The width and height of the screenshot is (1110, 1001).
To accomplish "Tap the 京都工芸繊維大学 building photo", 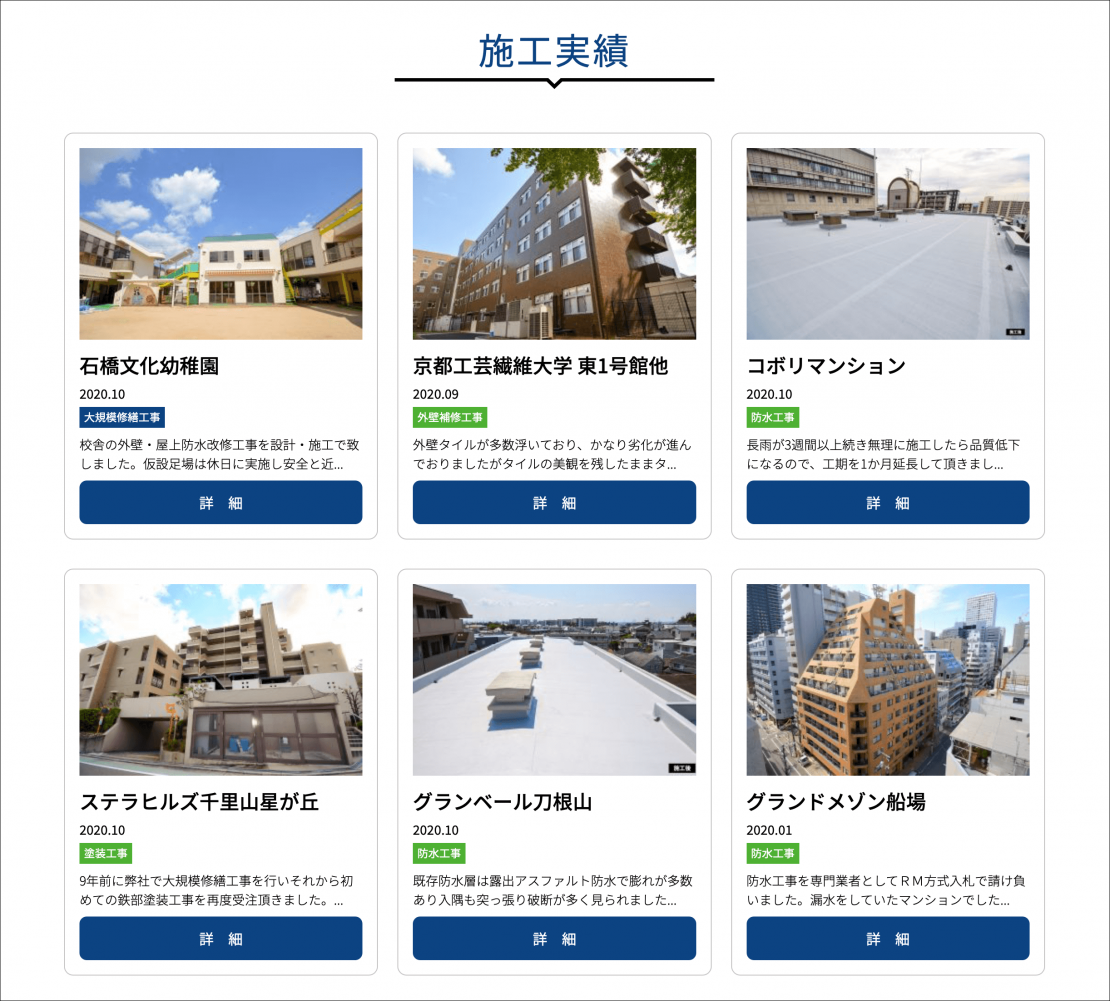I will coord(554,244).
